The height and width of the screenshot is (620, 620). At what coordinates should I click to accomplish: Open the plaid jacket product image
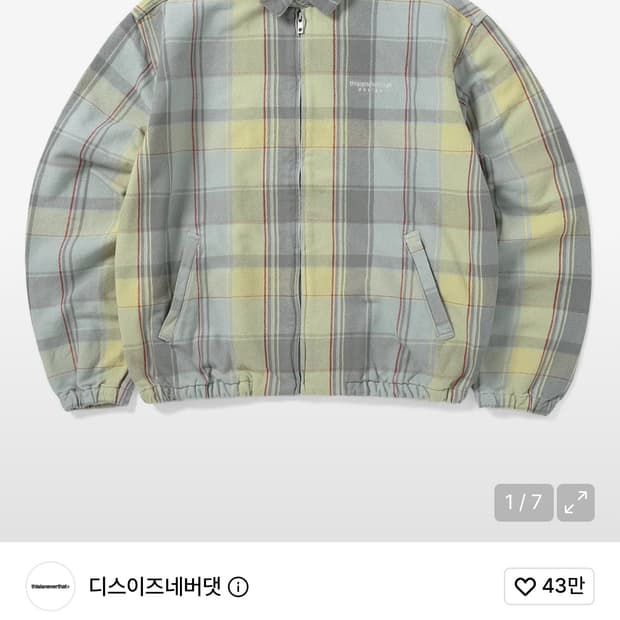[x=310, y=206]
